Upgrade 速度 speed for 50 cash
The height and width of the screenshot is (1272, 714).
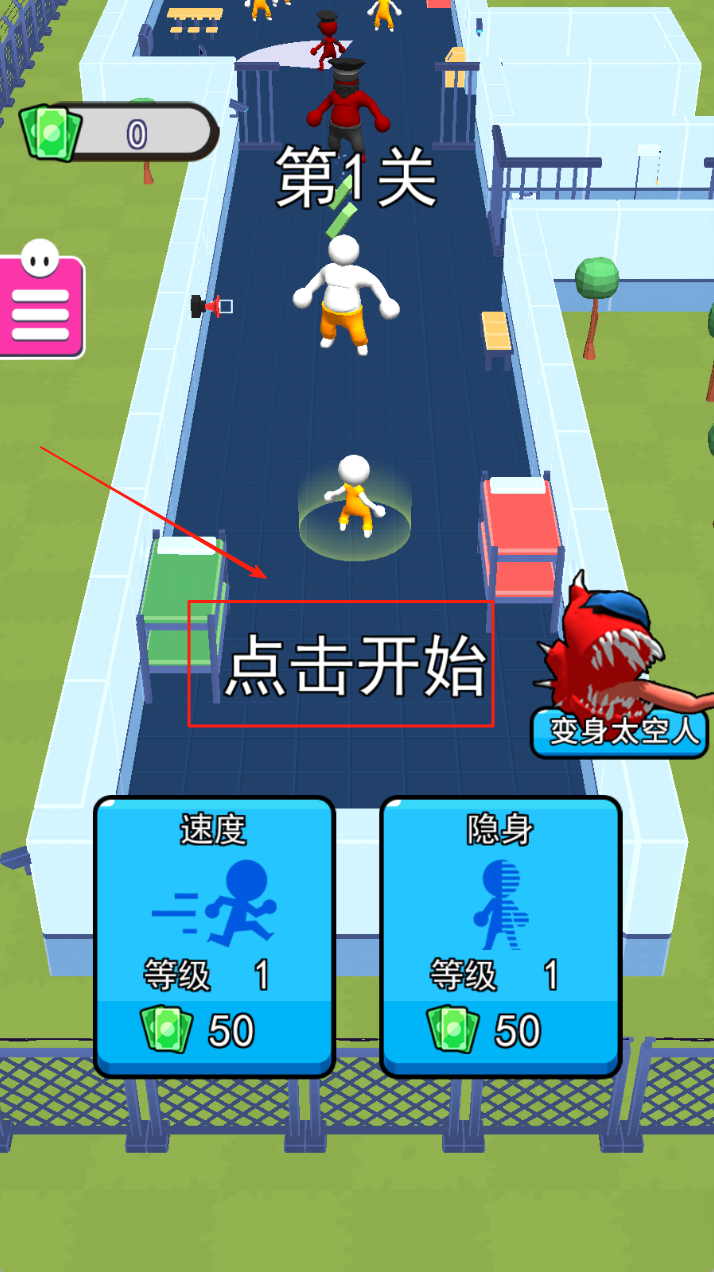213,937
